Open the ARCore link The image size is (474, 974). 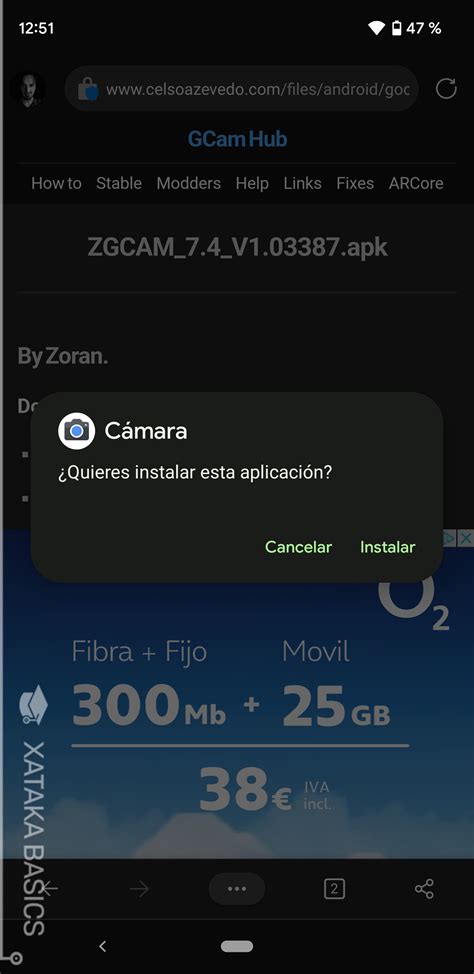tap(416, 183)
